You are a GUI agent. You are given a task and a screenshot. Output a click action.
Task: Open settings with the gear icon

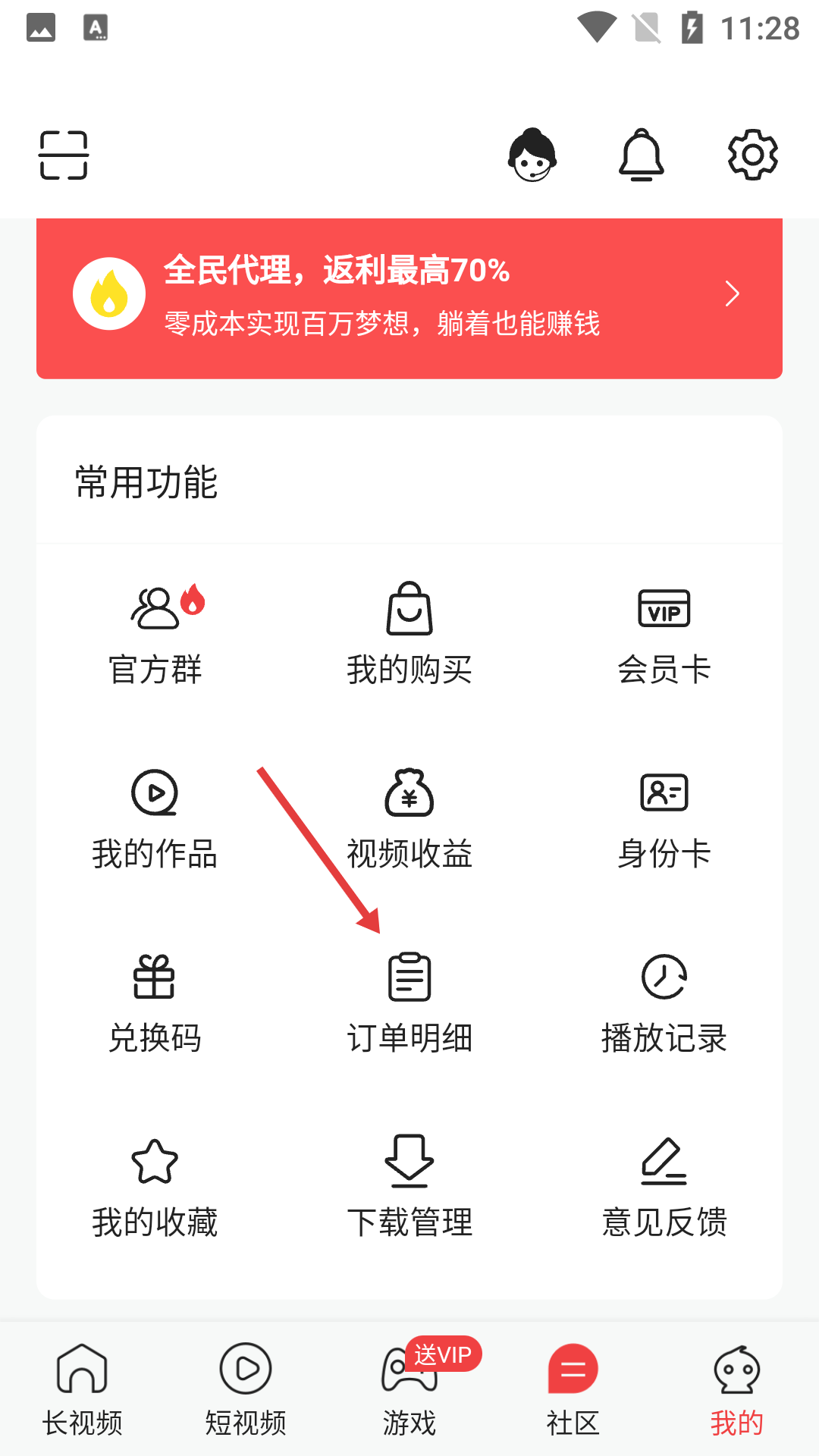click(x=753, y=154)
